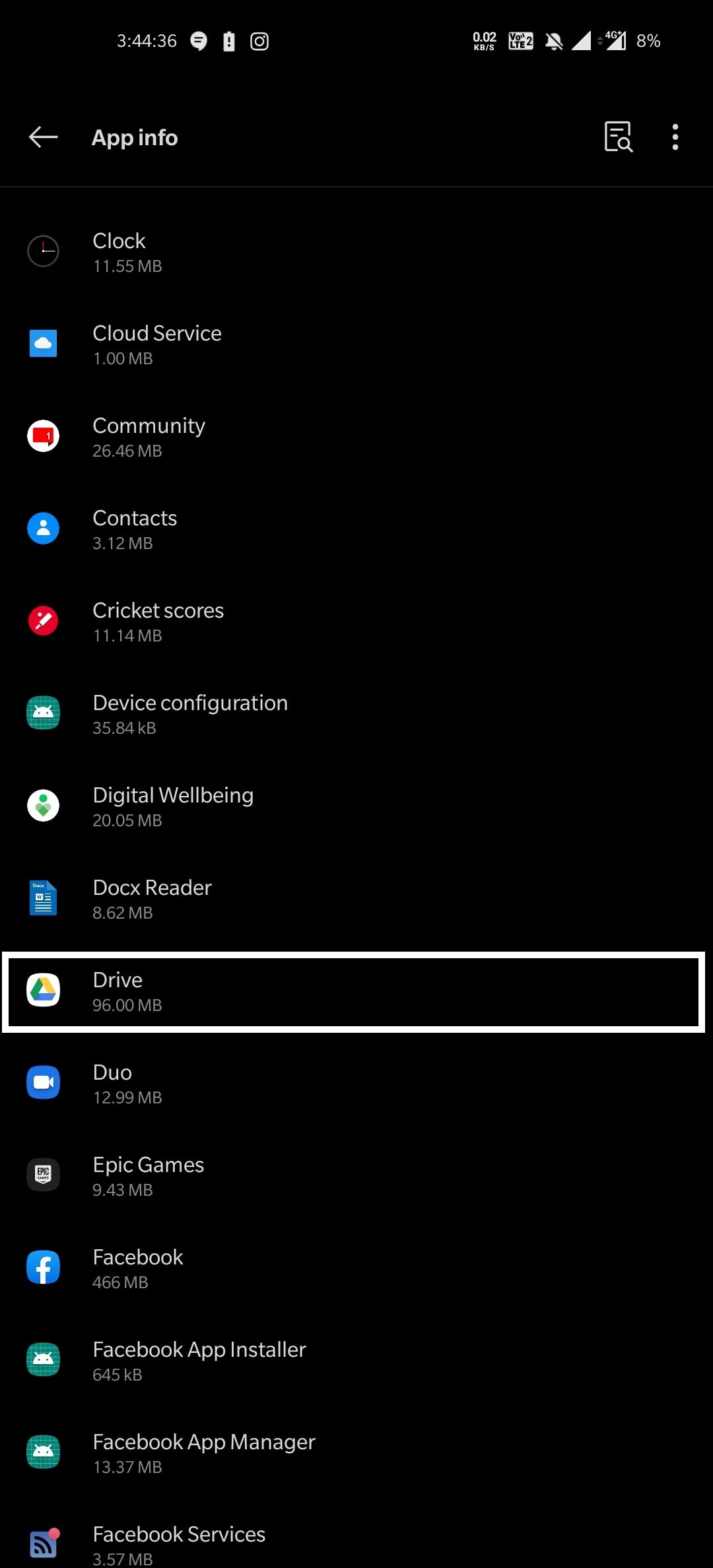
Task: Select the Cricket scores icon
Action: 43,620
